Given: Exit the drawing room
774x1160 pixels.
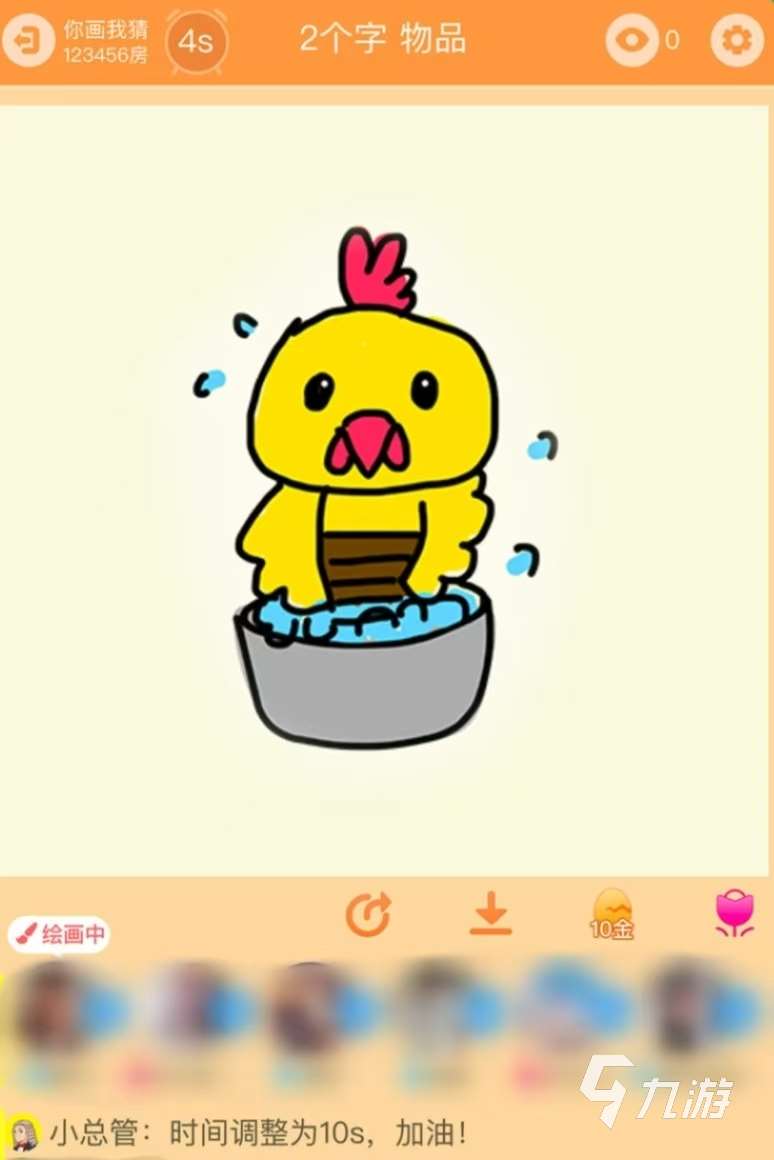Looking at the screenshot, I should pyautogui.click(x=28, y=41).
